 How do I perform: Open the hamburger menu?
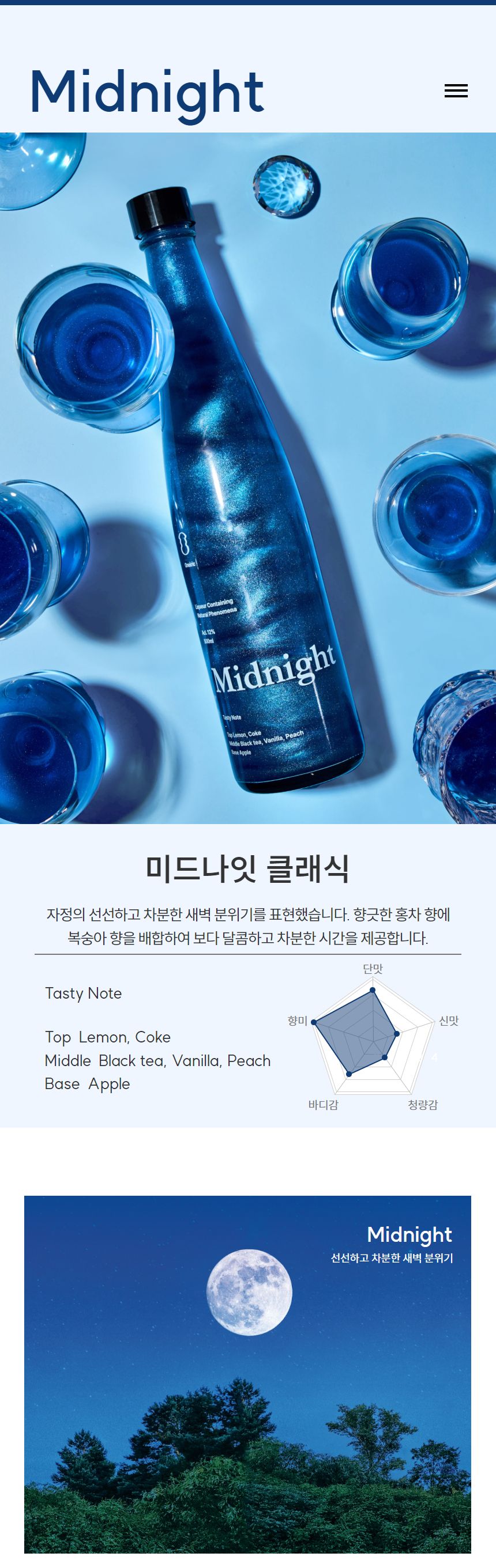click(x=456, y=90)
